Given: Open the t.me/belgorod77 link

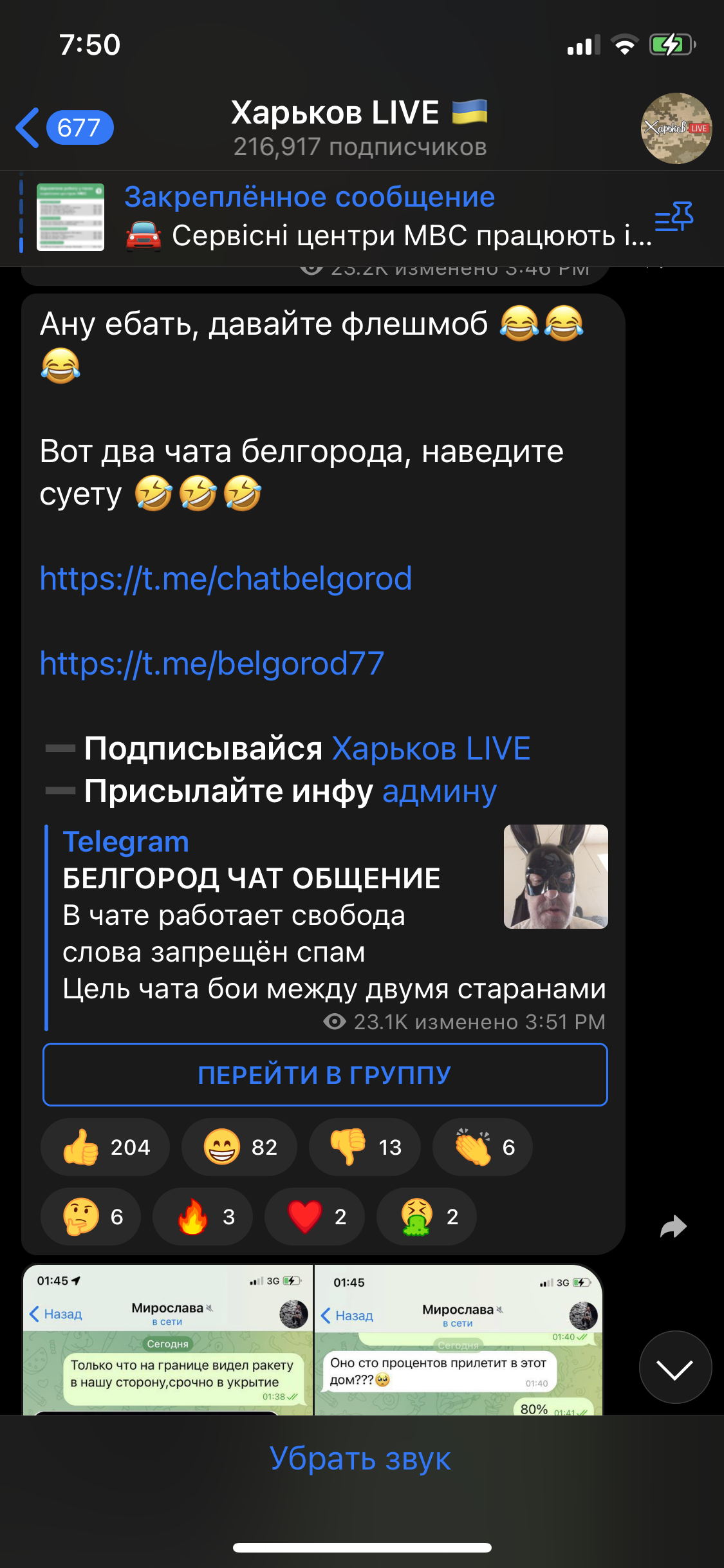Looking at the screenshot, I should point(212,663).
